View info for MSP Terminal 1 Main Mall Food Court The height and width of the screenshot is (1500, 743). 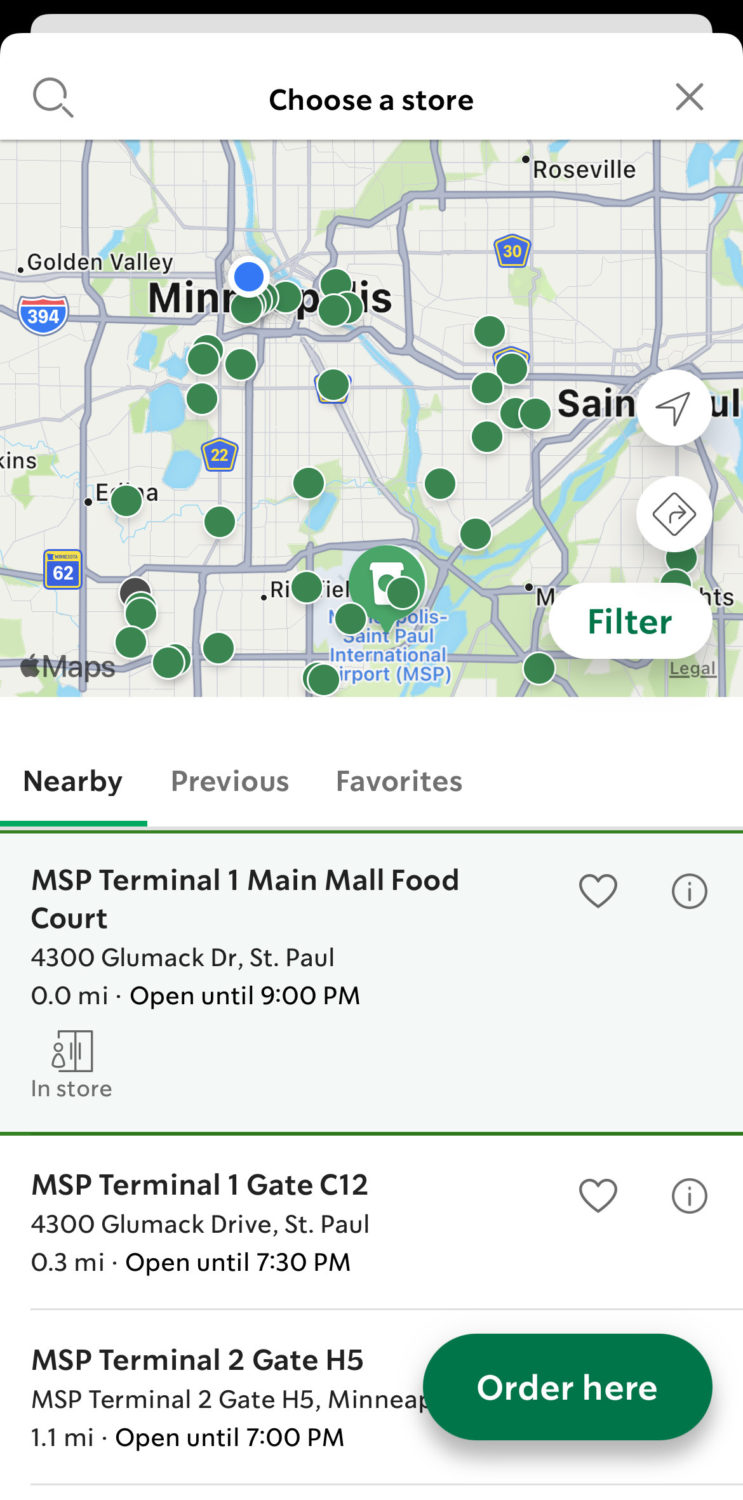689,891
